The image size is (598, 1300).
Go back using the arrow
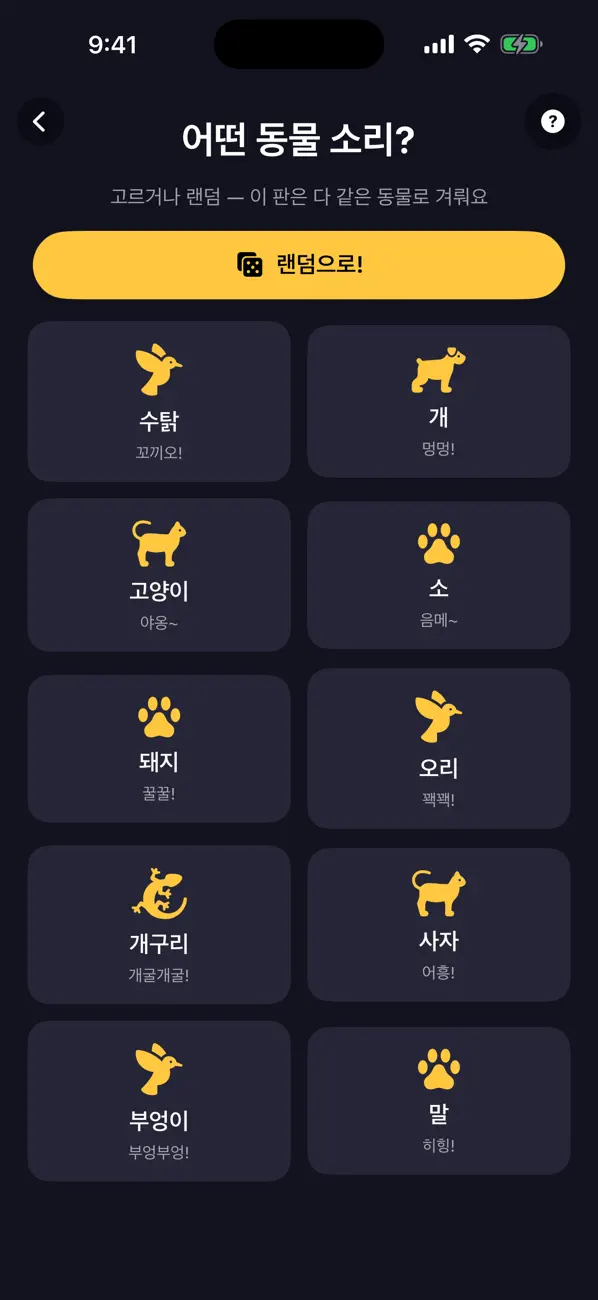tap(40, 122)
